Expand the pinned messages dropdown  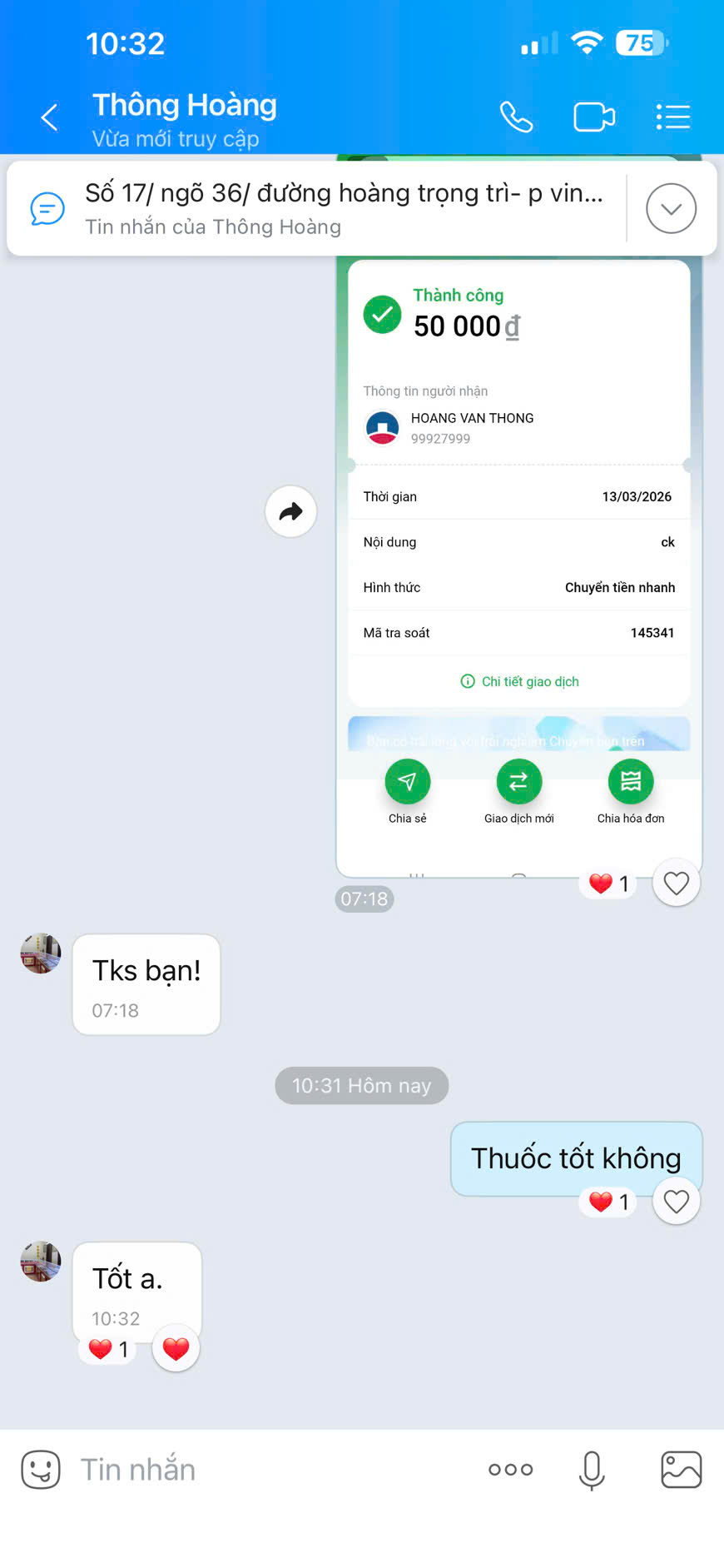coord(671,208)
